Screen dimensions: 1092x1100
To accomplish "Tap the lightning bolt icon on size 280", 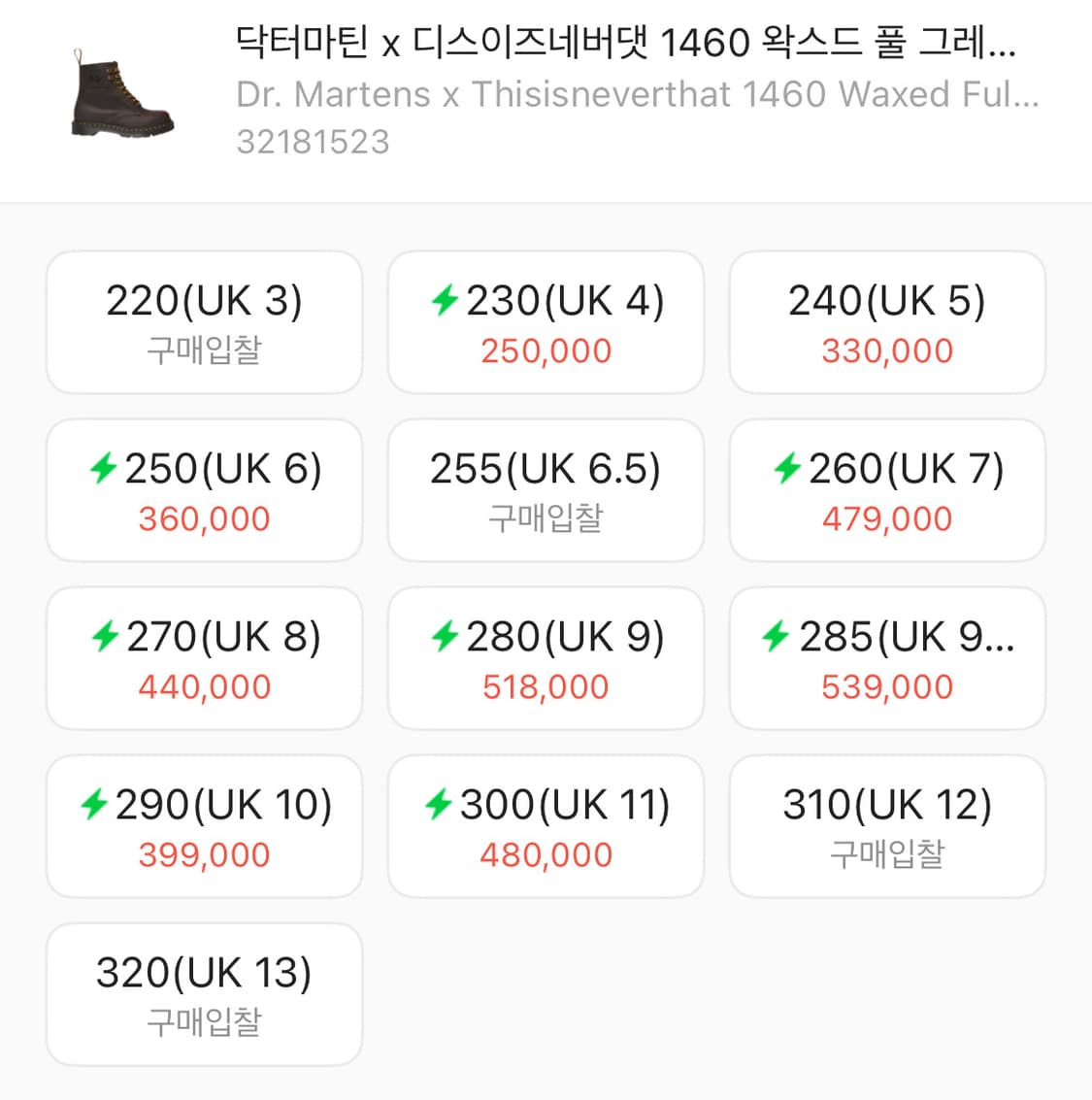I will coord(445,636).
